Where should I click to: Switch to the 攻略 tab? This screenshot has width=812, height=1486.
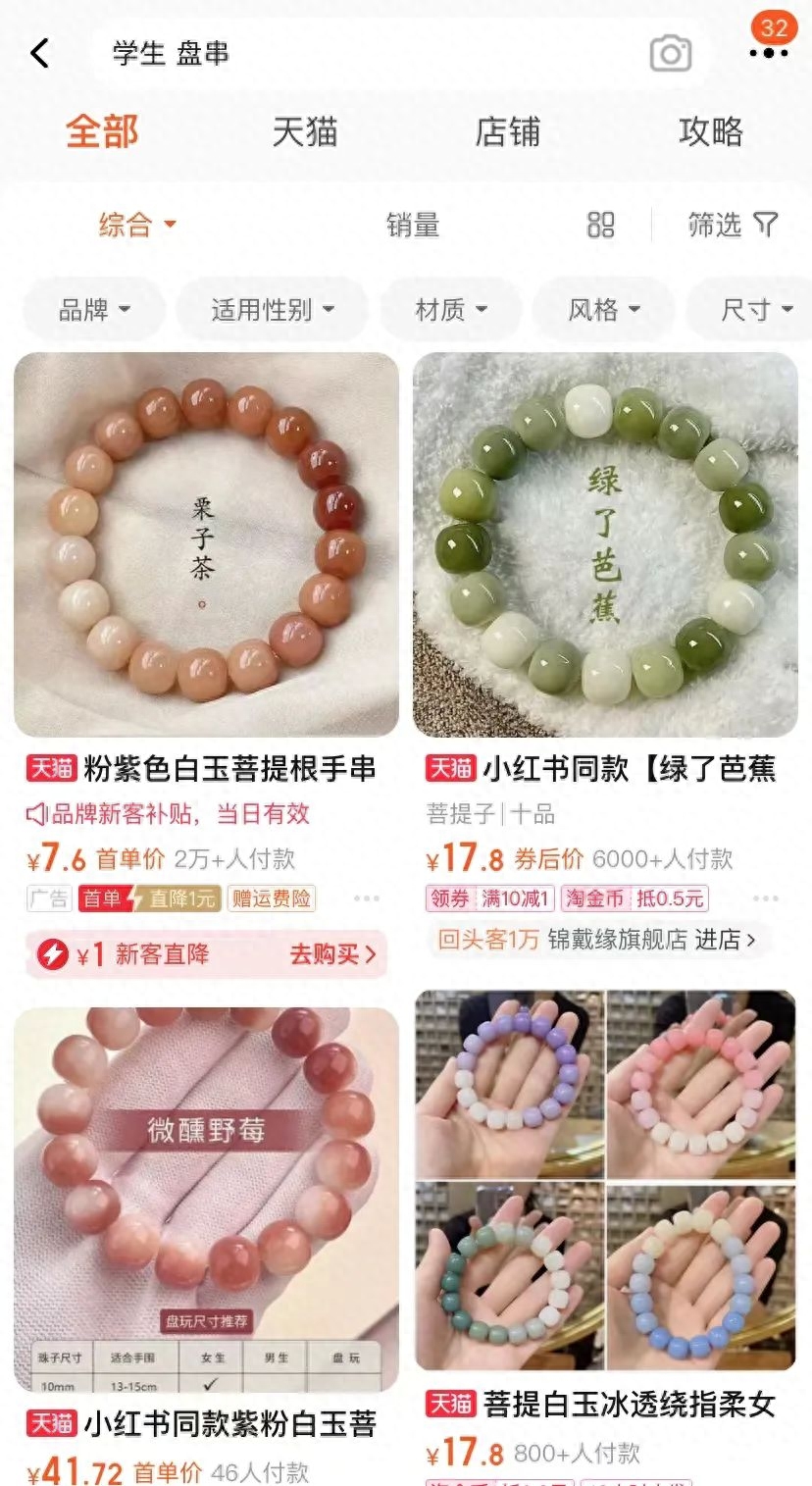[x=710, y=131]
